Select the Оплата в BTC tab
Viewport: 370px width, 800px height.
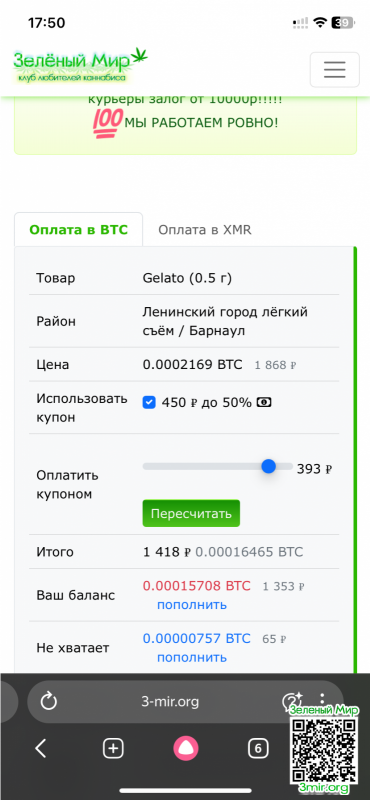tap(79, 230)
